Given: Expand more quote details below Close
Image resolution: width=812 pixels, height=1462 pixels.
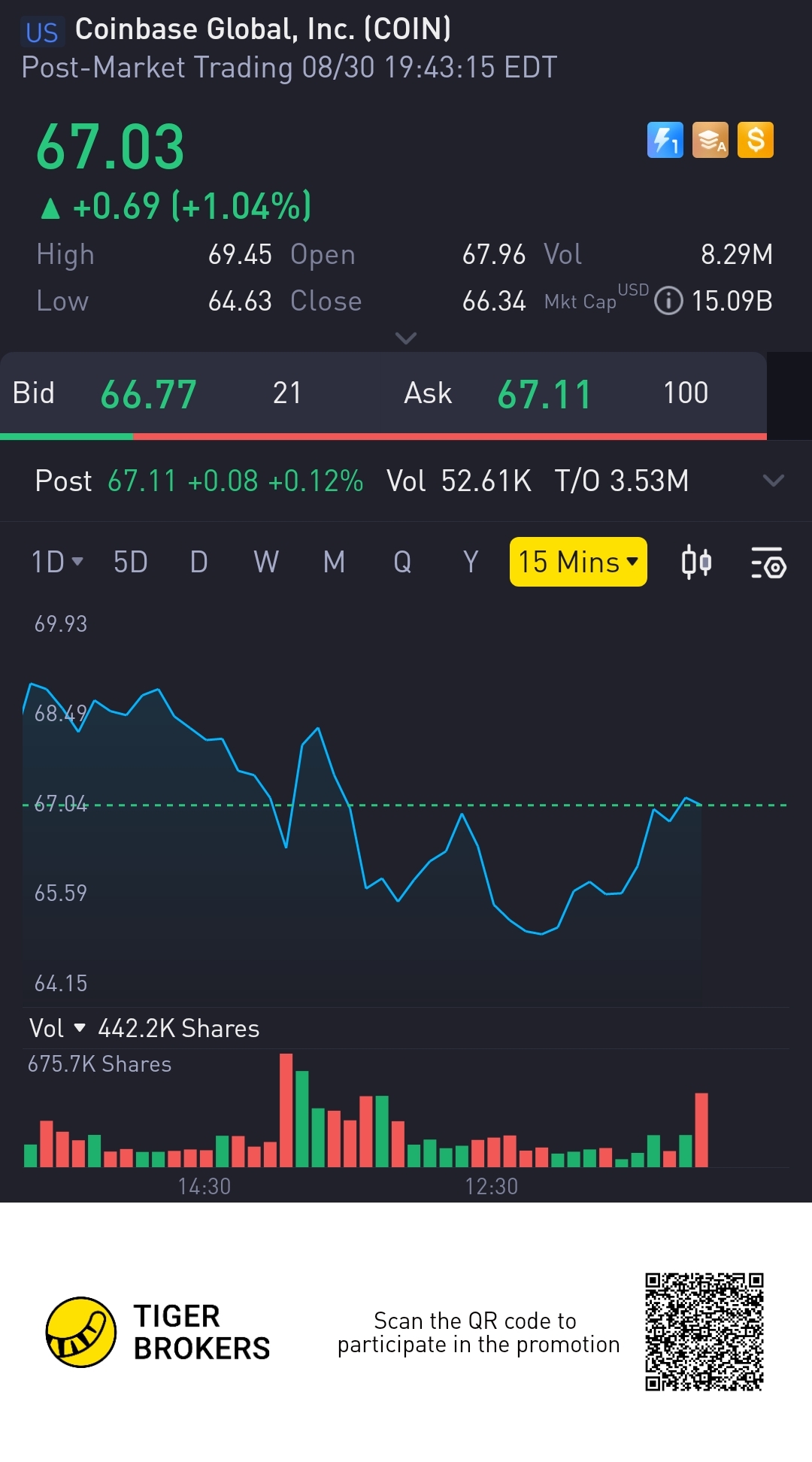Looking at the screenshot, I should pyautogui.click(x=406, y=338).
